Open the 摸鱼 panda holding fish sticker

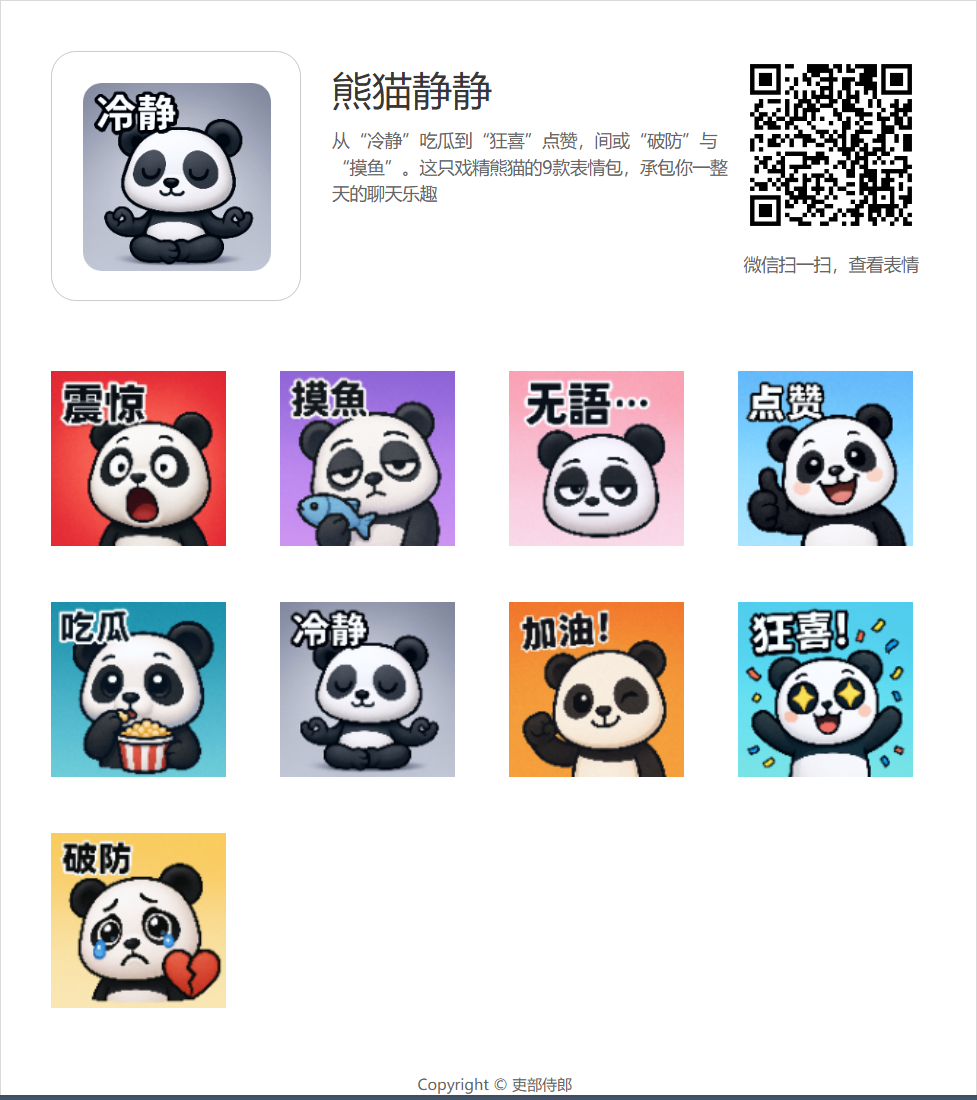pos(367,458)
